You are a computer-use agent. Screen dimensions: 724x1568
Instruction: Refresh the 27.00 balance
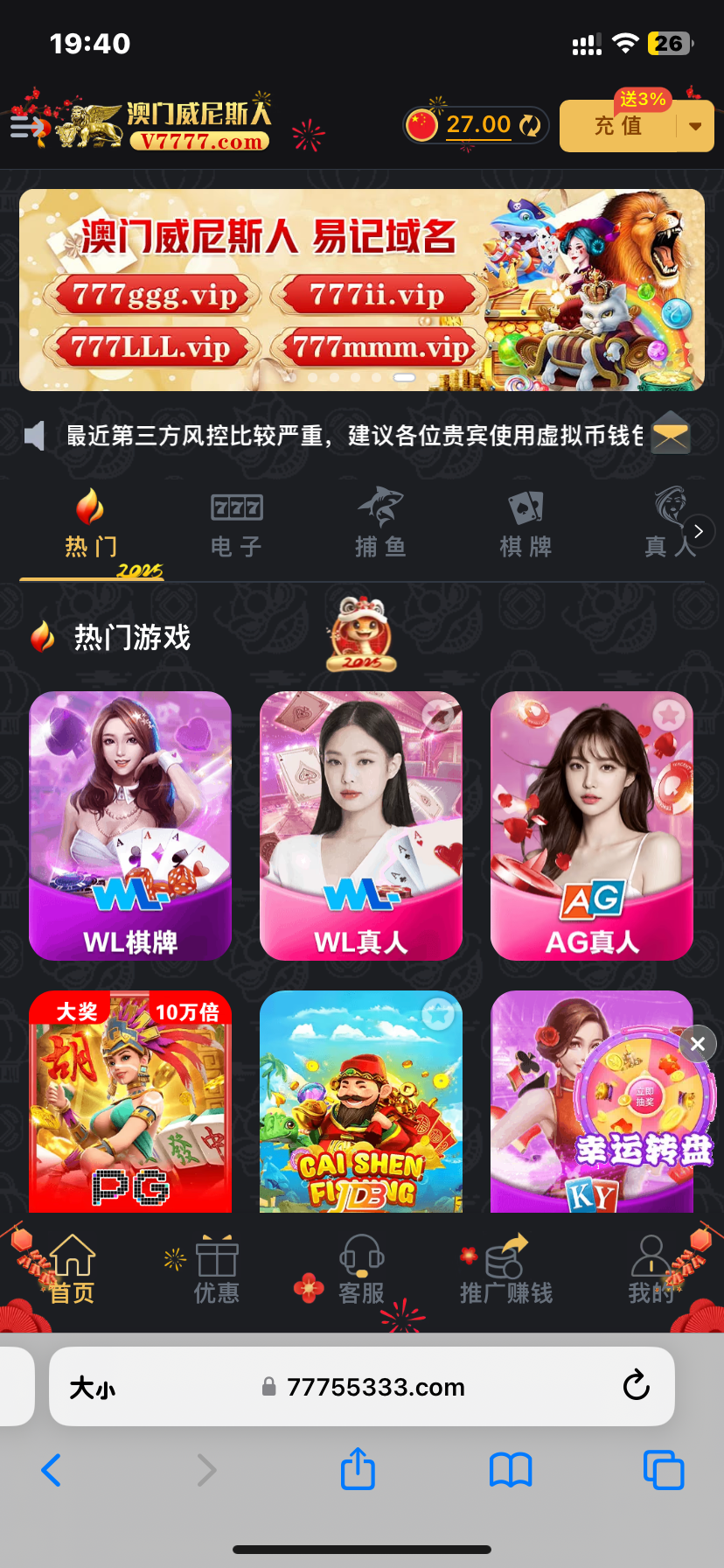point(530,126)
